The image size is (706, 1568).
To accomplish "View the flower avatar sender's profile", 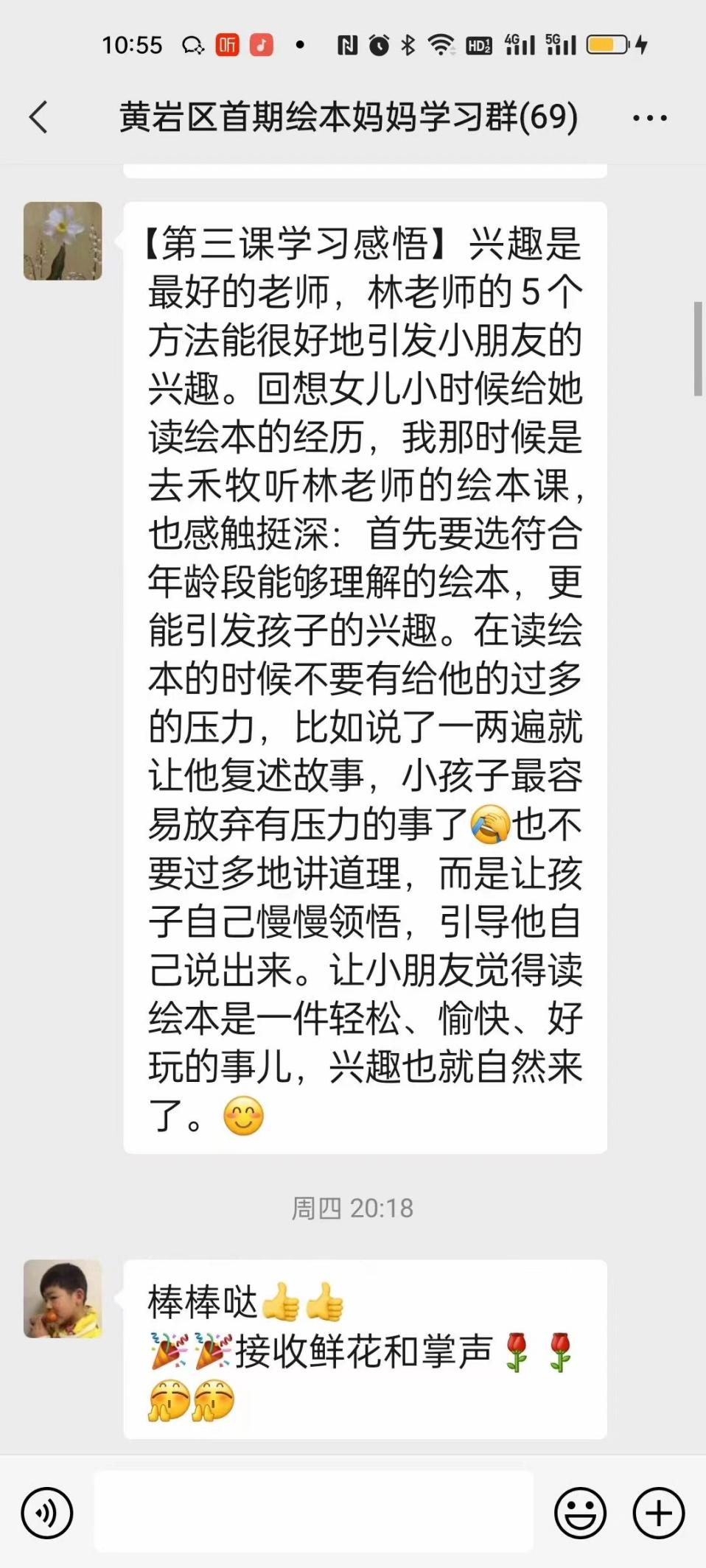I will 63,241.
